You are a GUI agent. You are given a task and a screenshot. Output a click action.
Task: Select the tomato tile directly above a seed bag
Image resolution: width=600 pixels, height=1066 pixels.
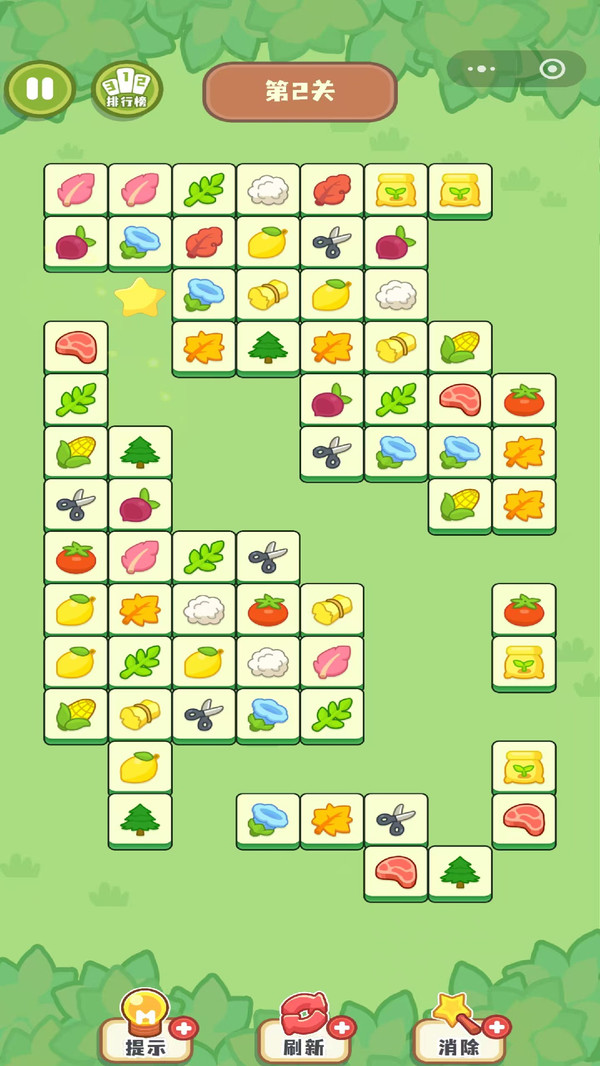(x=523, y=609)
